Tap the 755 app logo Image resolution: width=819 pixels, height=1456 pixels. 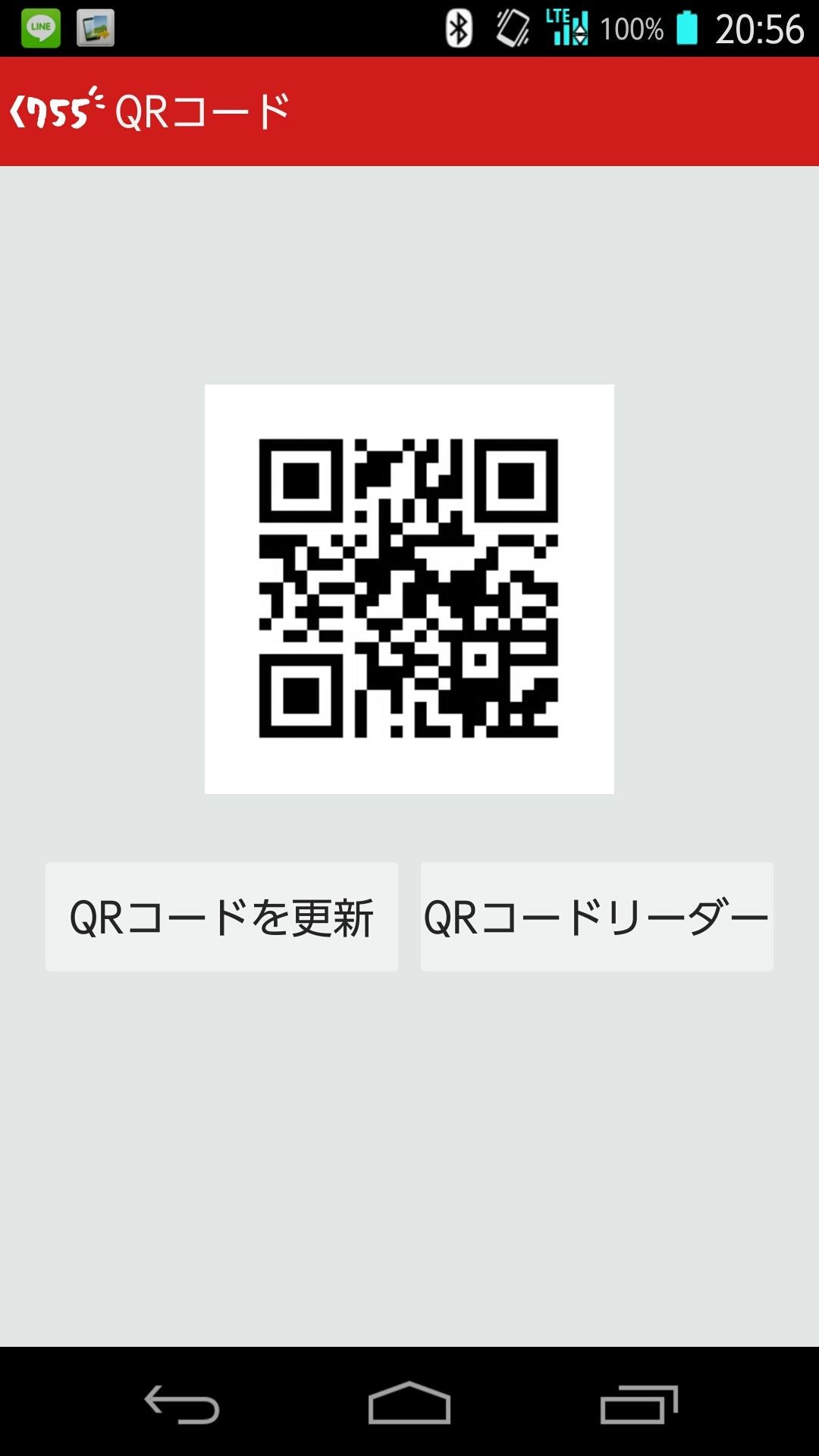[x=55, y=108]
